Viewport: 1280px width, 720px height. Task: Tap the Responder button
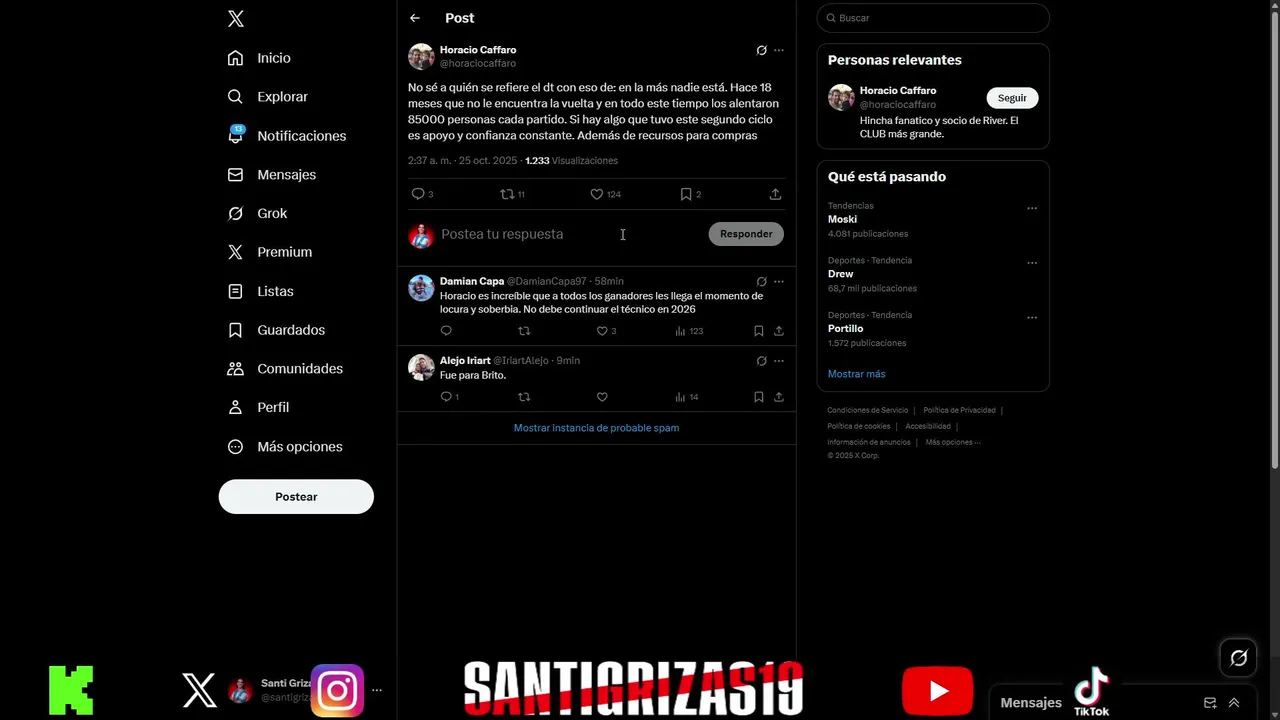pos(746,234)
